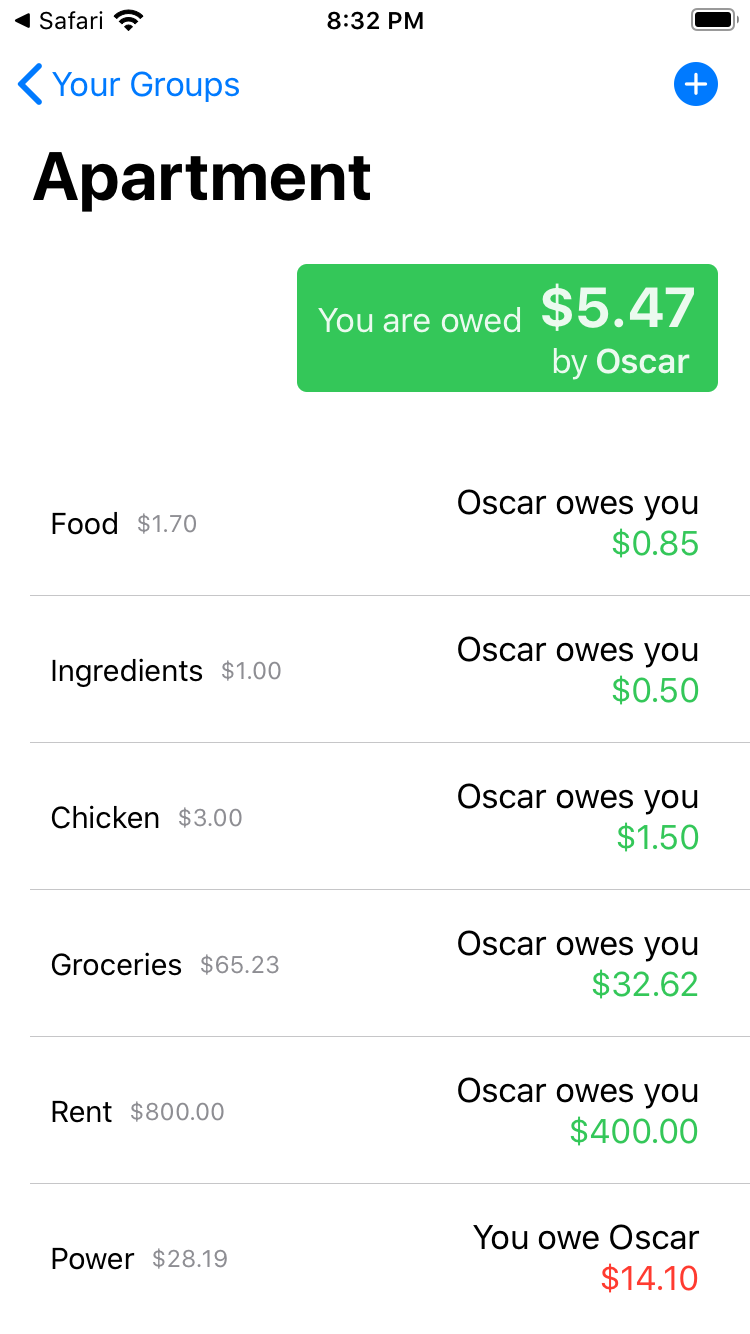The height and width of the screenshot is (1334, 750).
Task: Select the Groceries expense row
Action: click(375, 964)
